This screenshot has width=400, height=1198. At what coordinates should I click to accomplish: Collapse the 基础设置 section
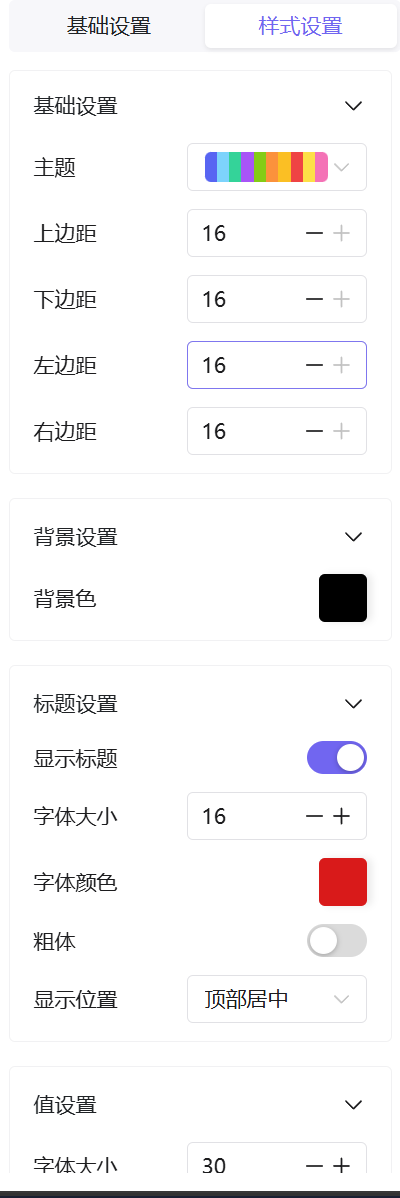(x=353, y=106)
